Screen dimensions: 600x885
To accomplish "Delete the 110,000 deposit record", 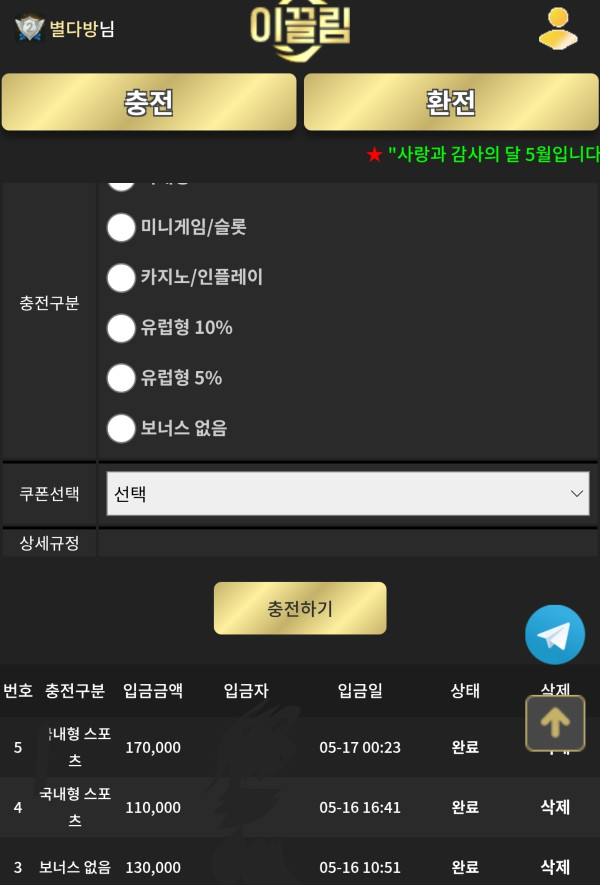I will point(555,807).
